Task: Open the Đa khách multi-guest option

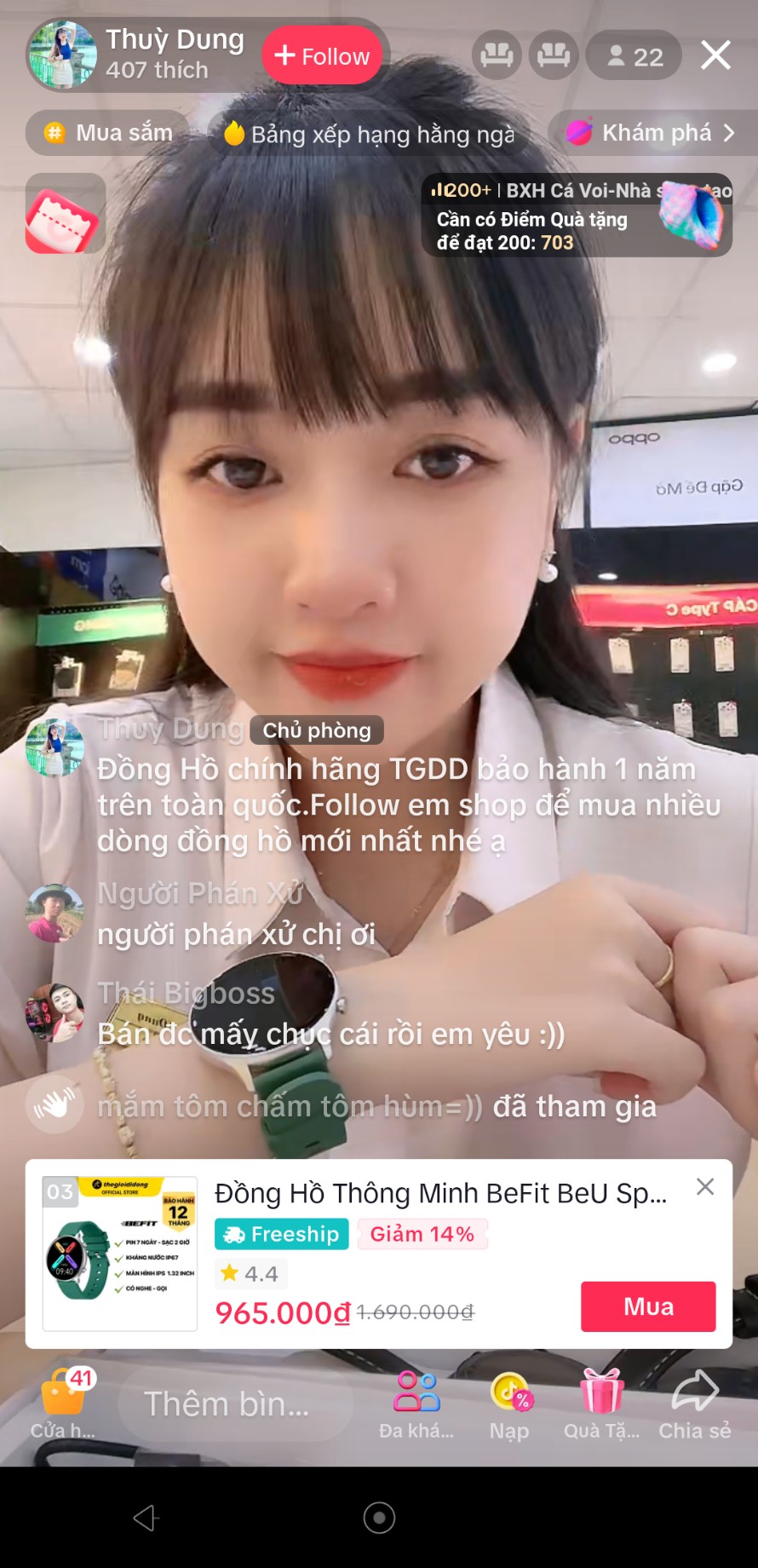Action: click(x=416, y=1404)
